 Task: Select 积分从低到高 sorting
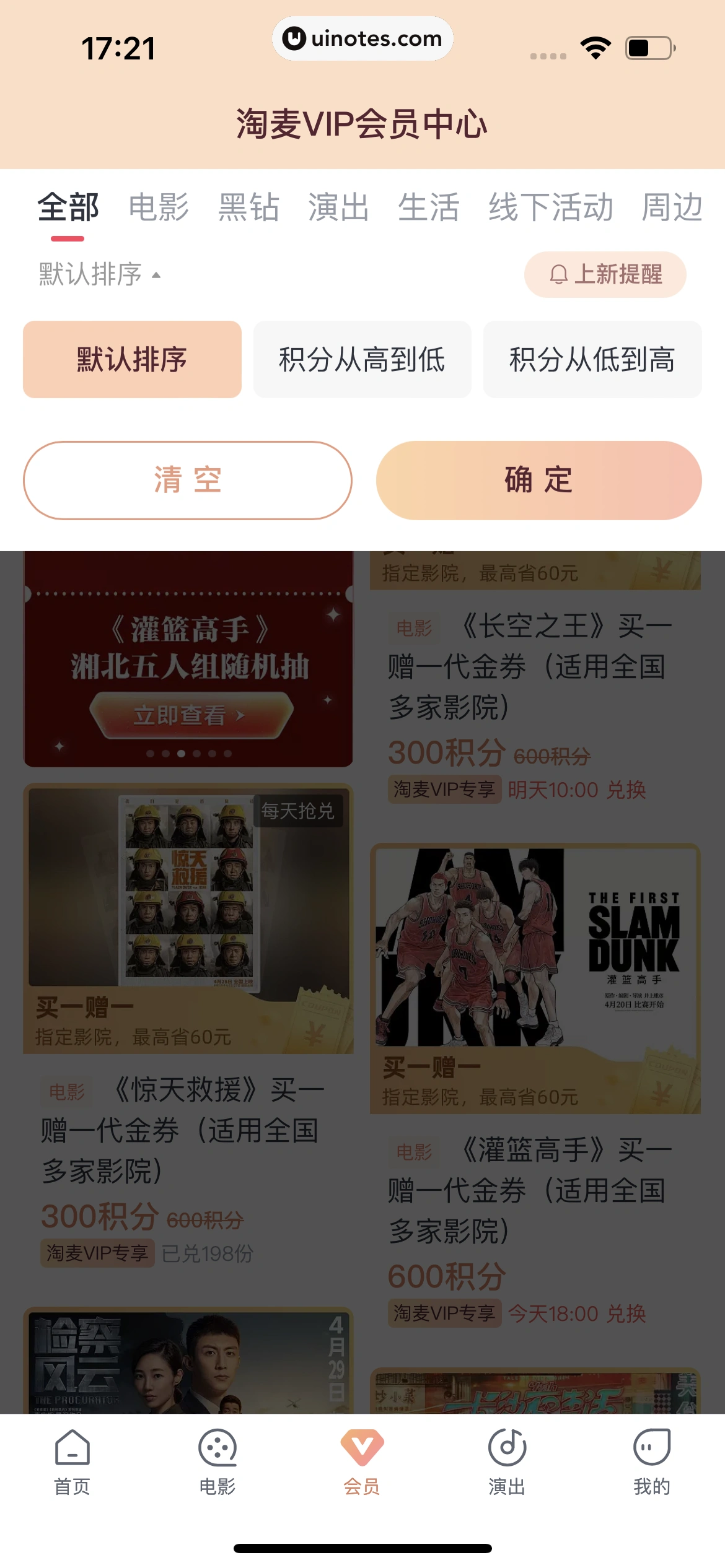[x=591, y=359]
